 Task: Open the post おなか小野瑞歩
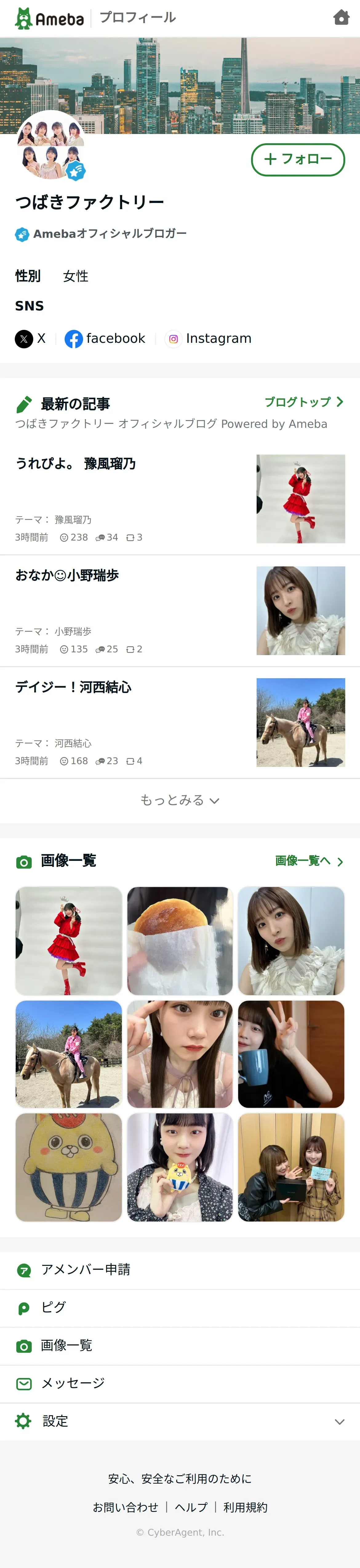click(67, 575)
